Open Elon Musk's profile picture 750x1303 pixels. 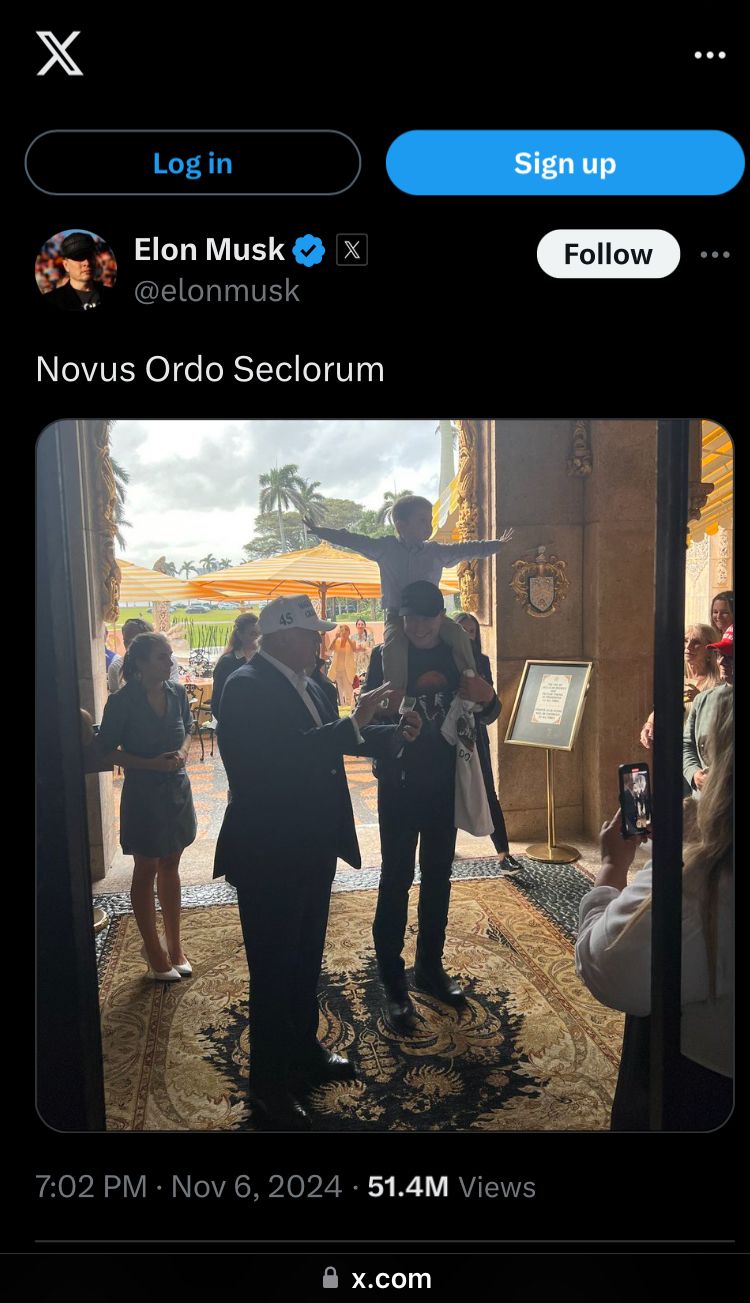(x=76, y=270)
